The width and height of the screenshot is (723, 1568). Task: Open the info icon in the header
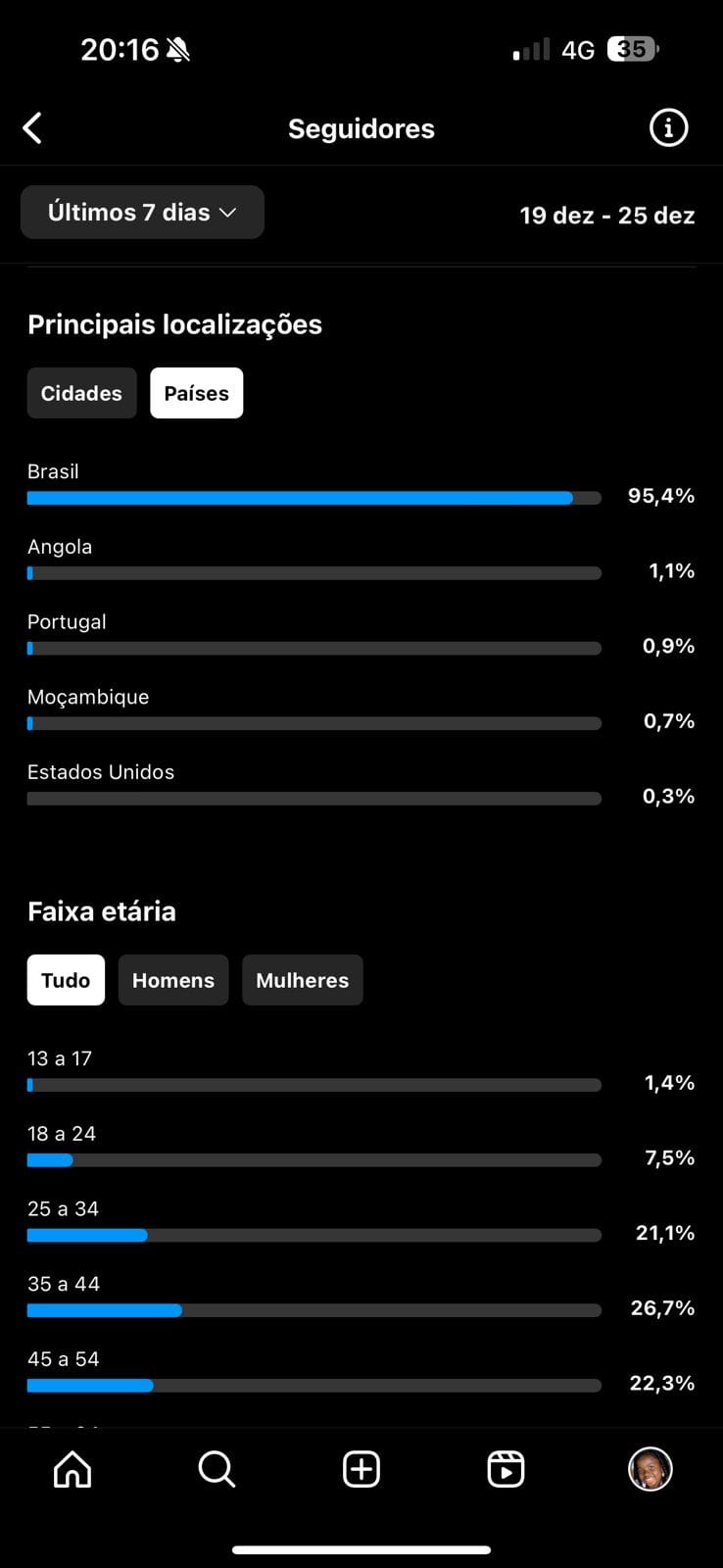coord(668,127)
